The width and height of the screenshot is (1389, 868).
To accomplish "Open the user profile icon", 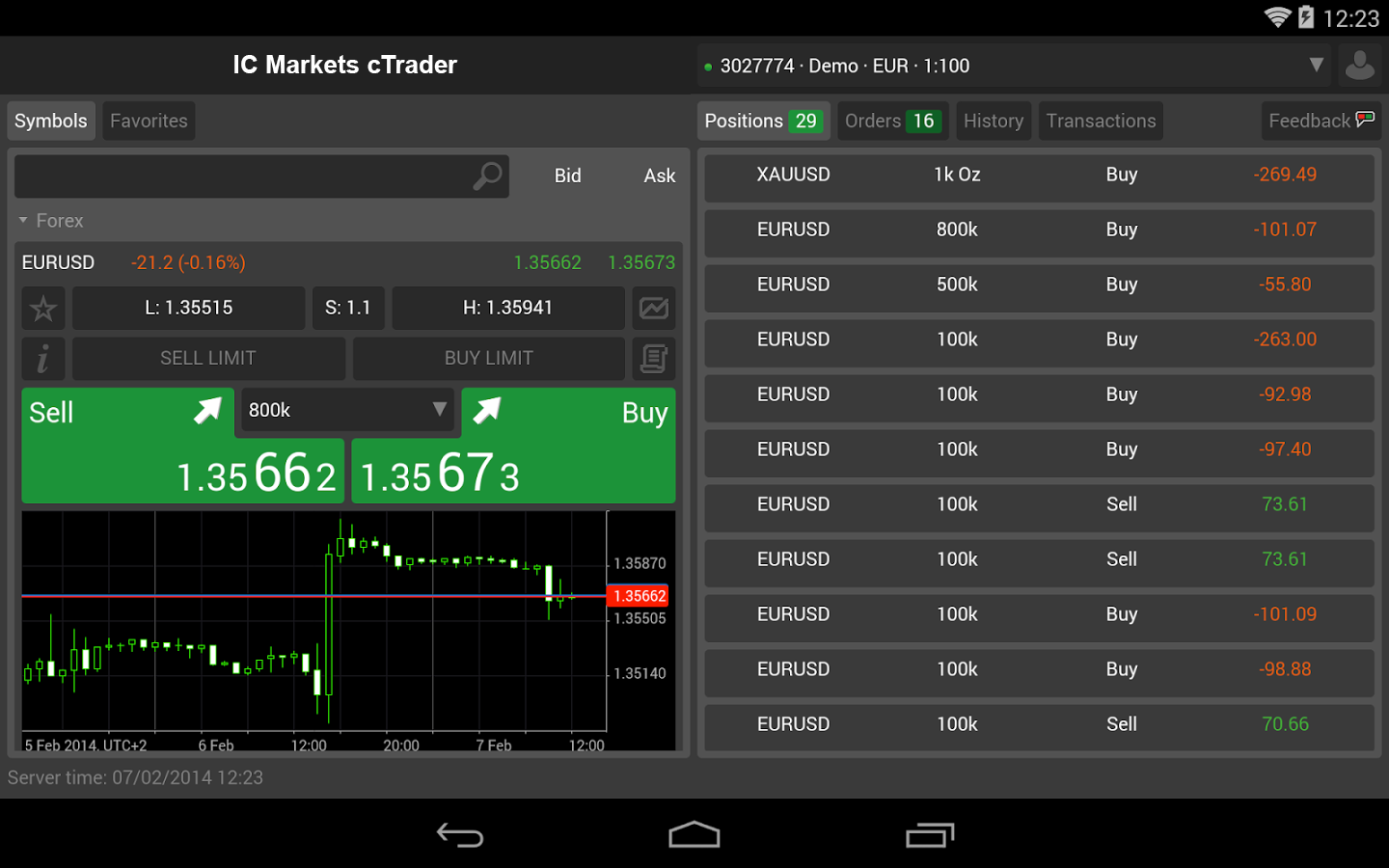I will pyautogui.click(x=1359, y=66).
